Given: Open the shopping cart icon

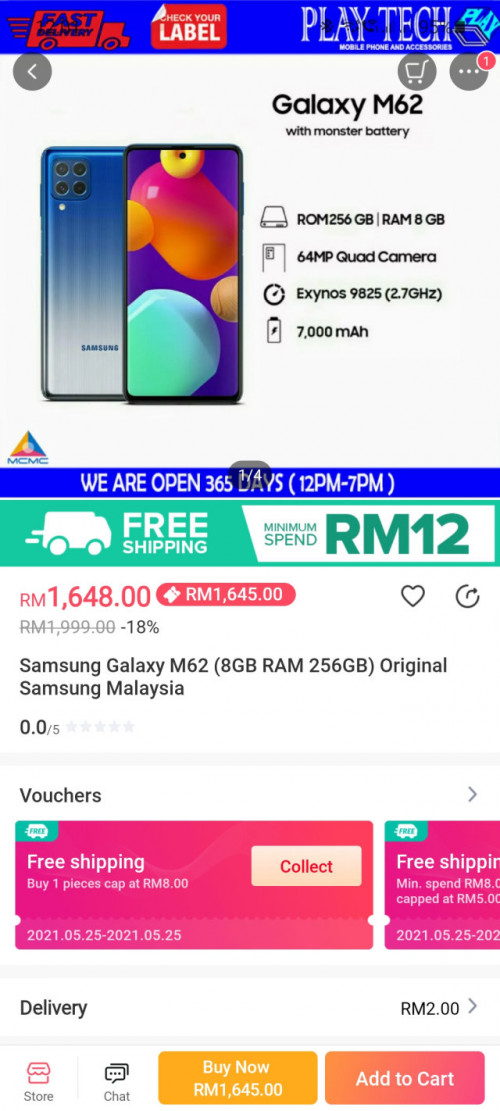Looking at the screenshot, I should 417,71.
